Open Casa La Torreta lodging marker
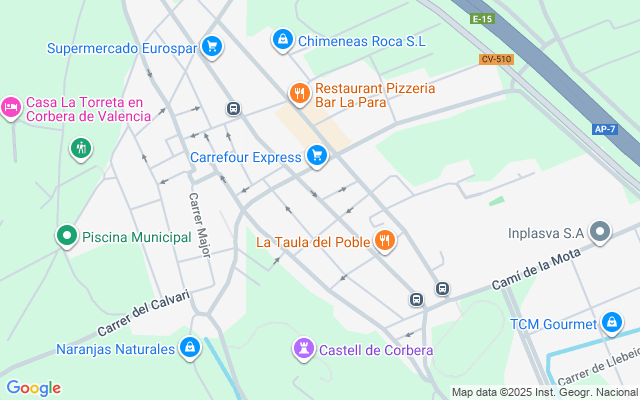 (11, 108)
